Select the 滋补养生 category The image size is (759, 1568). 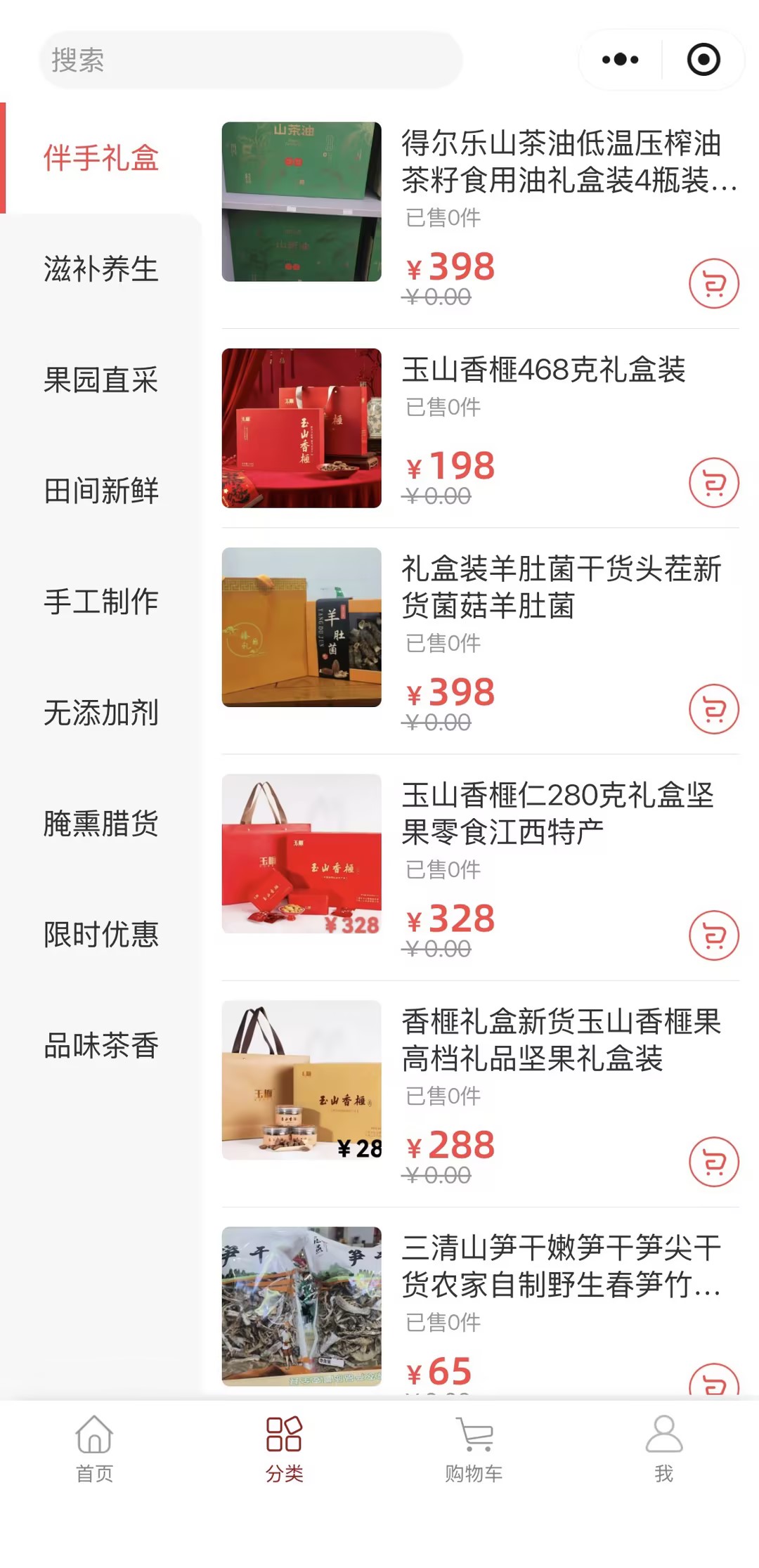(101, 269)
